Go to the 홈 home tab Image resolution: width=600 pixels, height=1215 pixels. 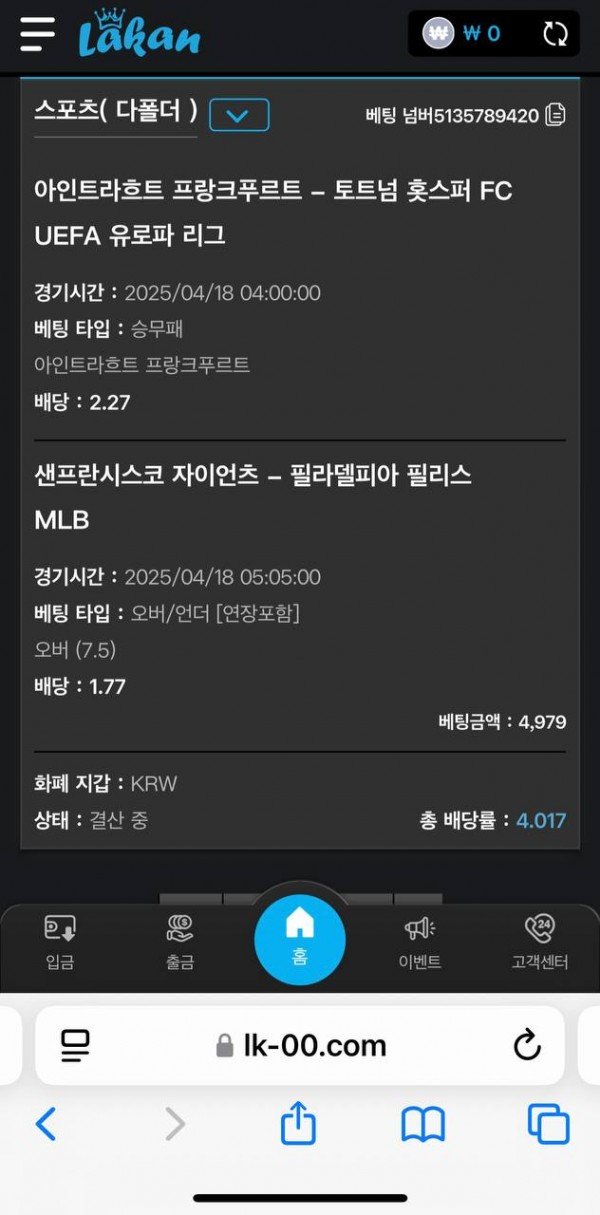click(x=300, y=935)
